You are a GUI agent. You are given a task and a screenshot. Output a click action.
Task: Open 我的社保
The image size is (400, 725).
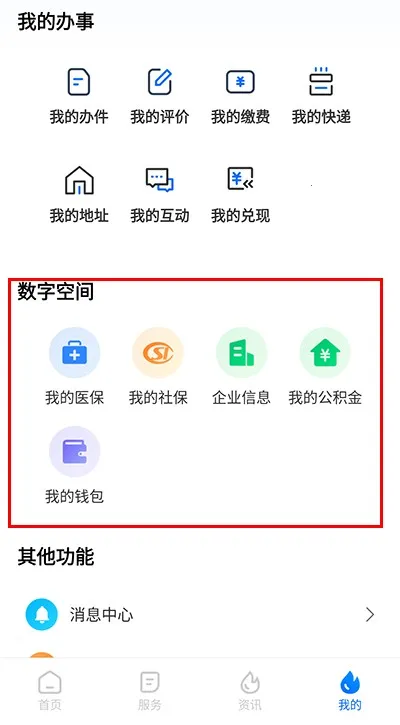(x=158, y=366)
